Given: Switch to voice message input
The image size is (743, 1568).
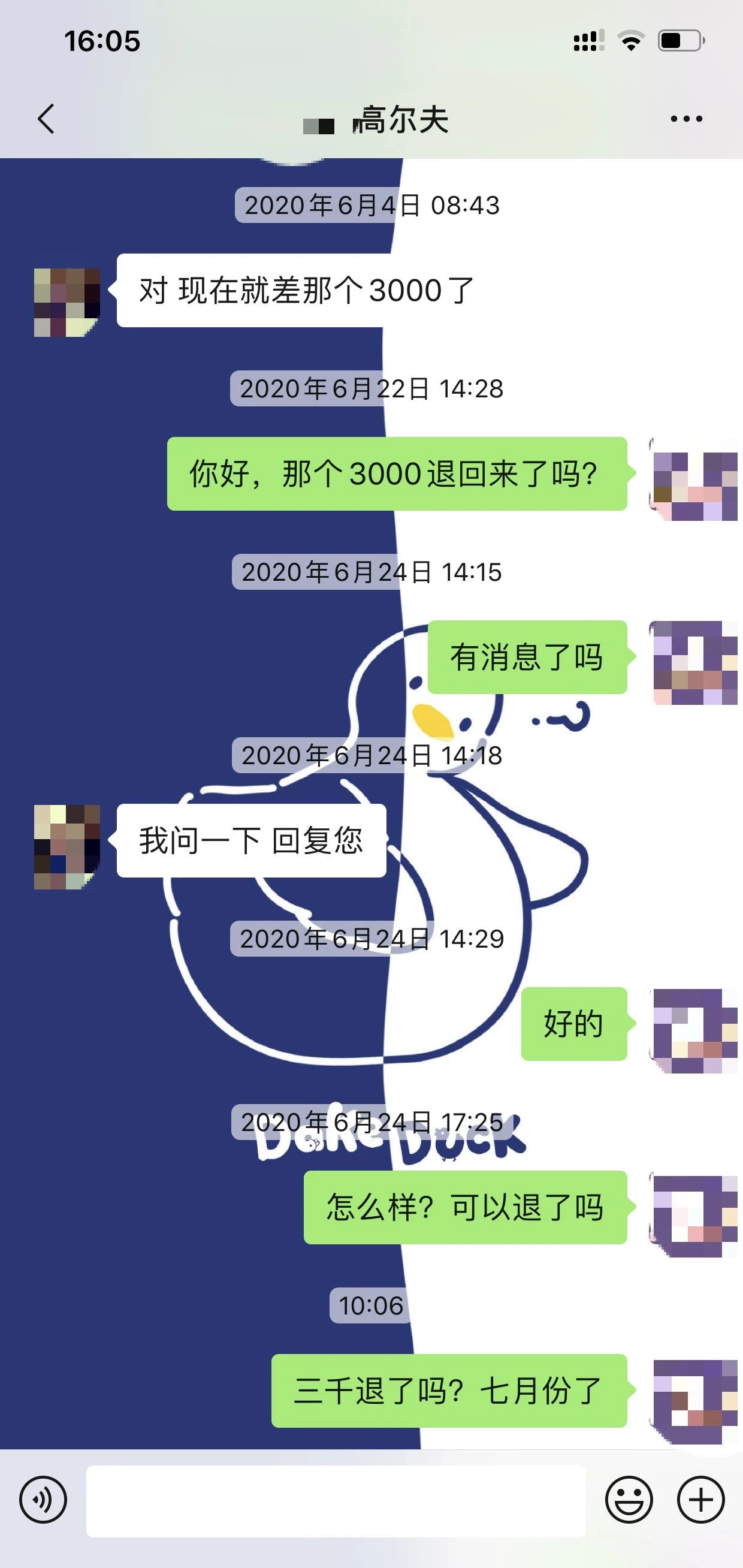Looking at the screenshot, I should pos(43,1500).
